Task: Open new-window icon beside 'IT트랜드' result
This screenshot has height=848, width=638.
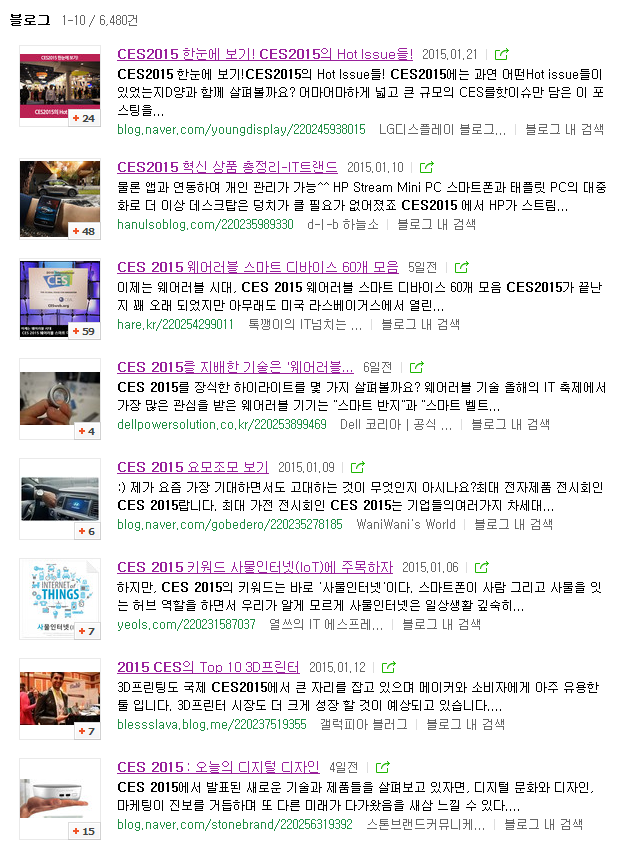Action: 427,167
